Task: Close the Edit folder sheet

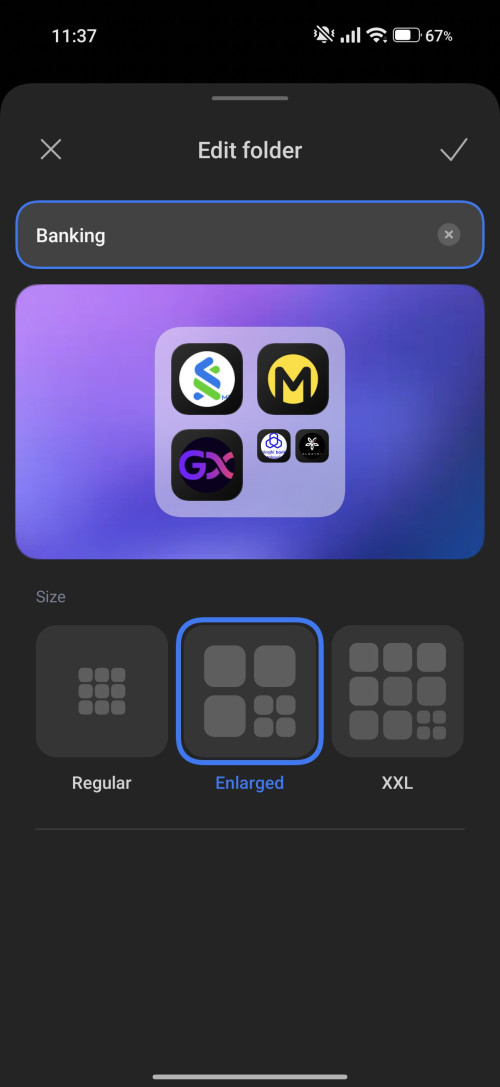Action: [x=51, y=149]
